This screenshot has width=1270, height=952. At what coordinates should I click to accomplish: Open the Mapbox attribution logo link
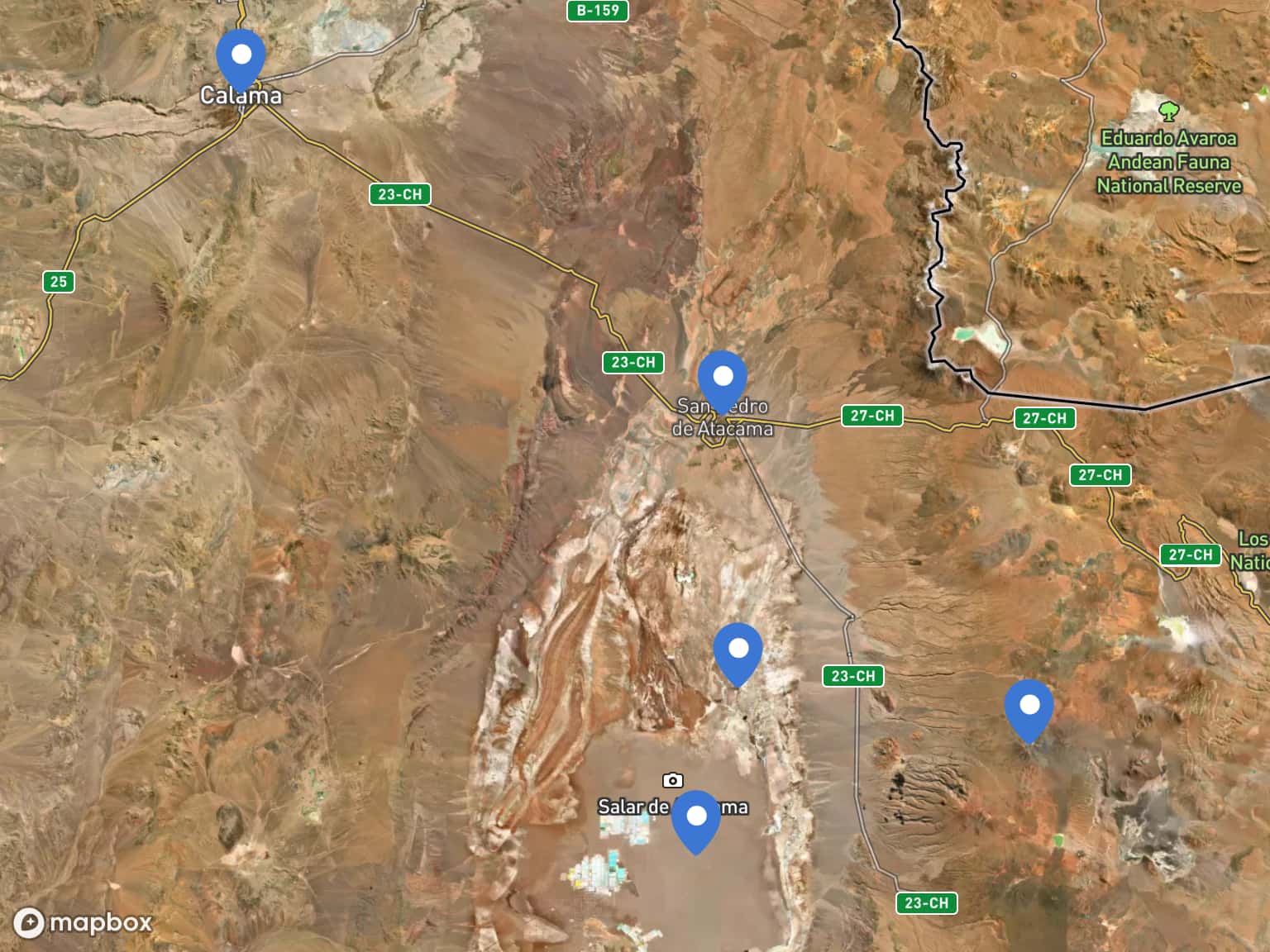[x=83, y=922]
